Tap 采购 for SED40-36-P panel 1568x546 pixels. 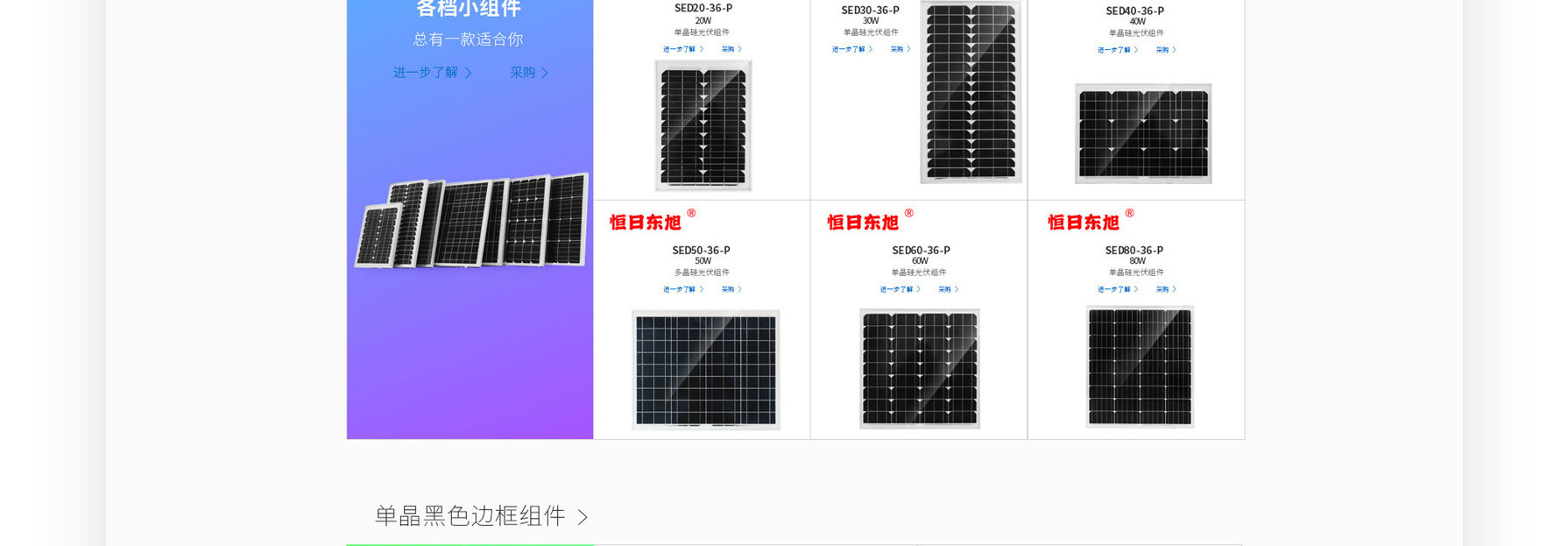click(1166, 50)
